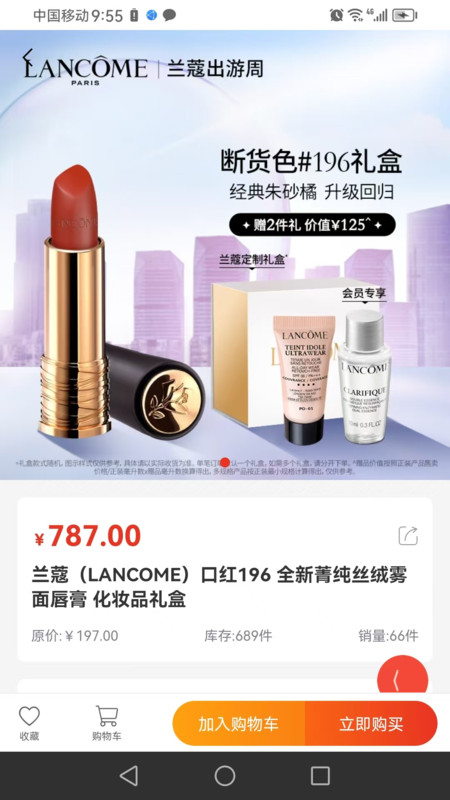
Task: Buy now with 立即购买
Action: [371, 723]
